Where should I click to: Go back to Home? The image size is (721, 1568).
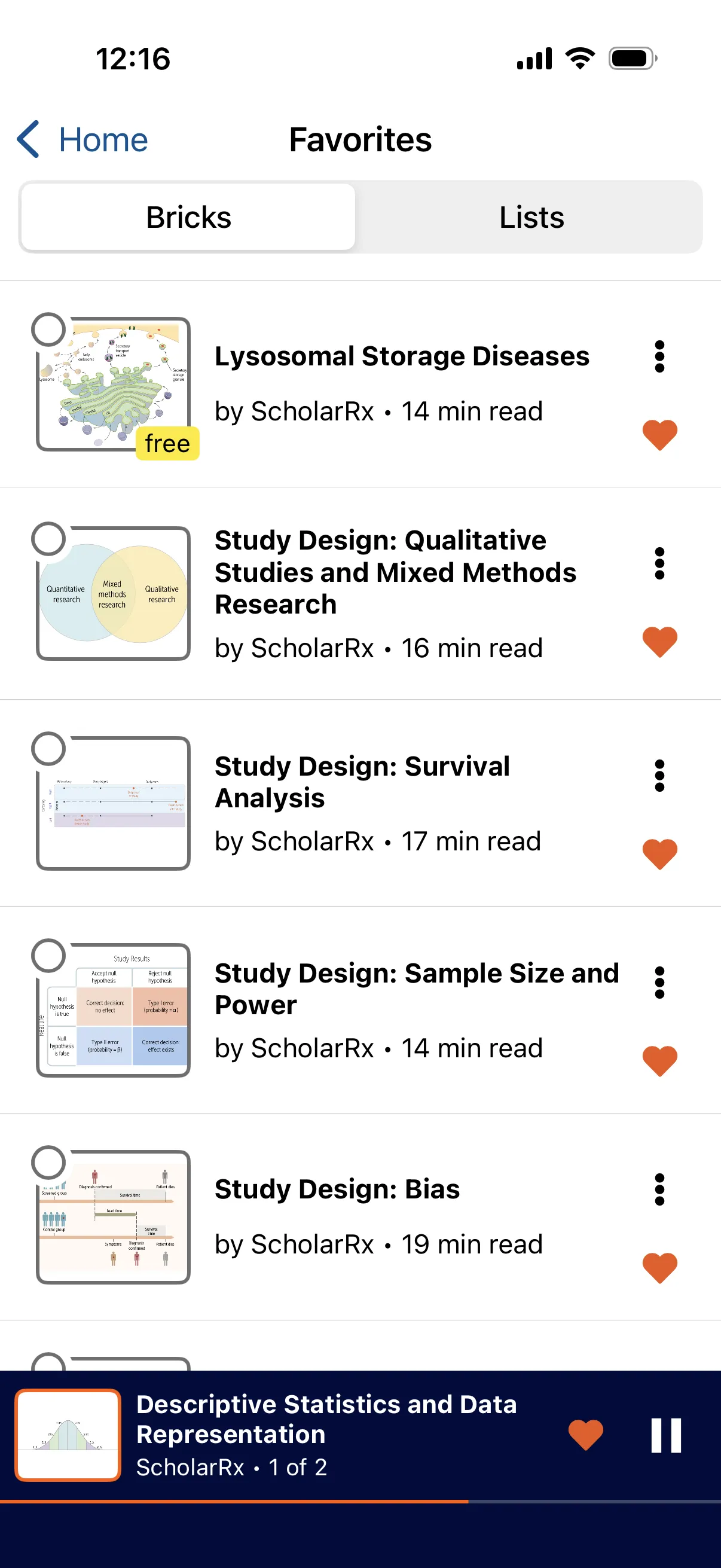(x=83, y=139)
